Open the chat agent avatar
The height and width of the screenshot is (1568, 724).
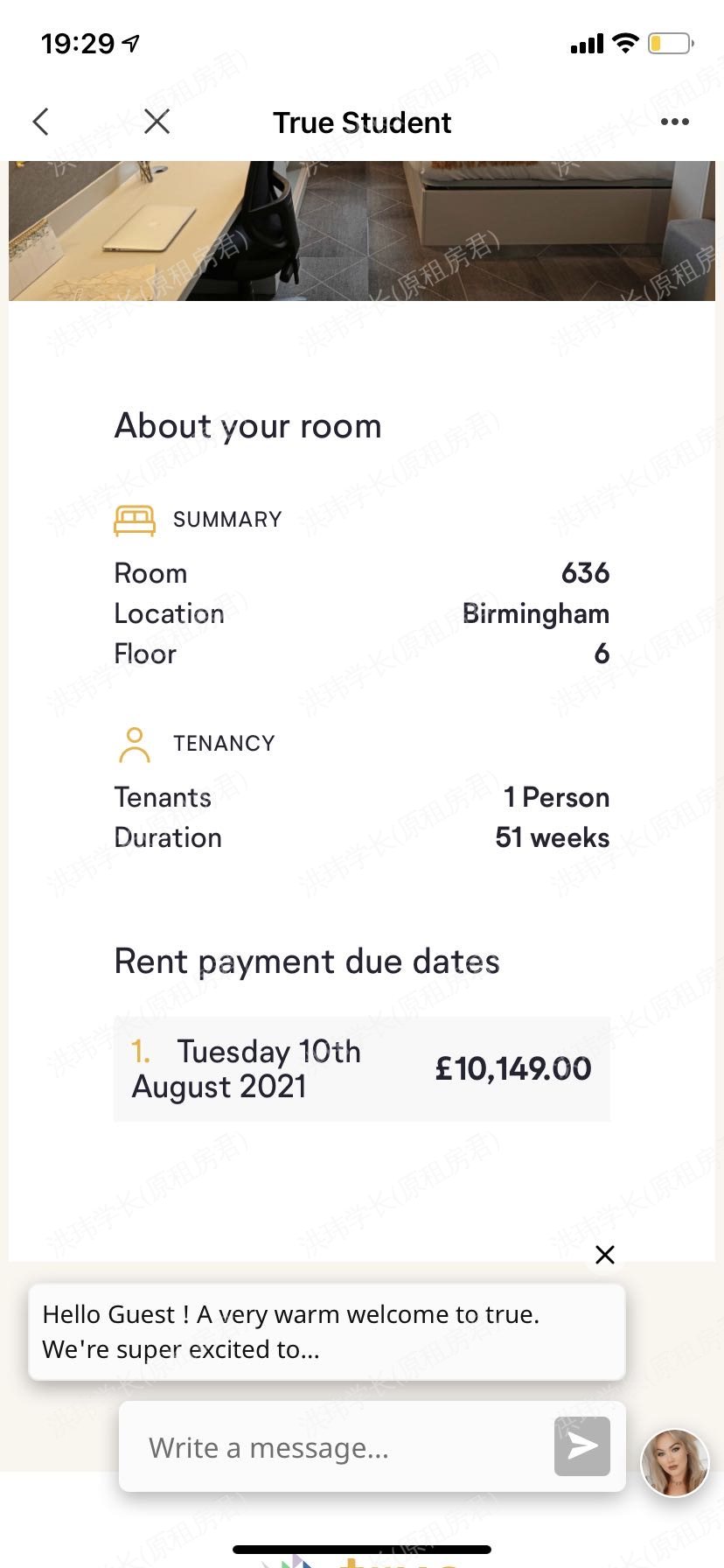(674, 1462)
